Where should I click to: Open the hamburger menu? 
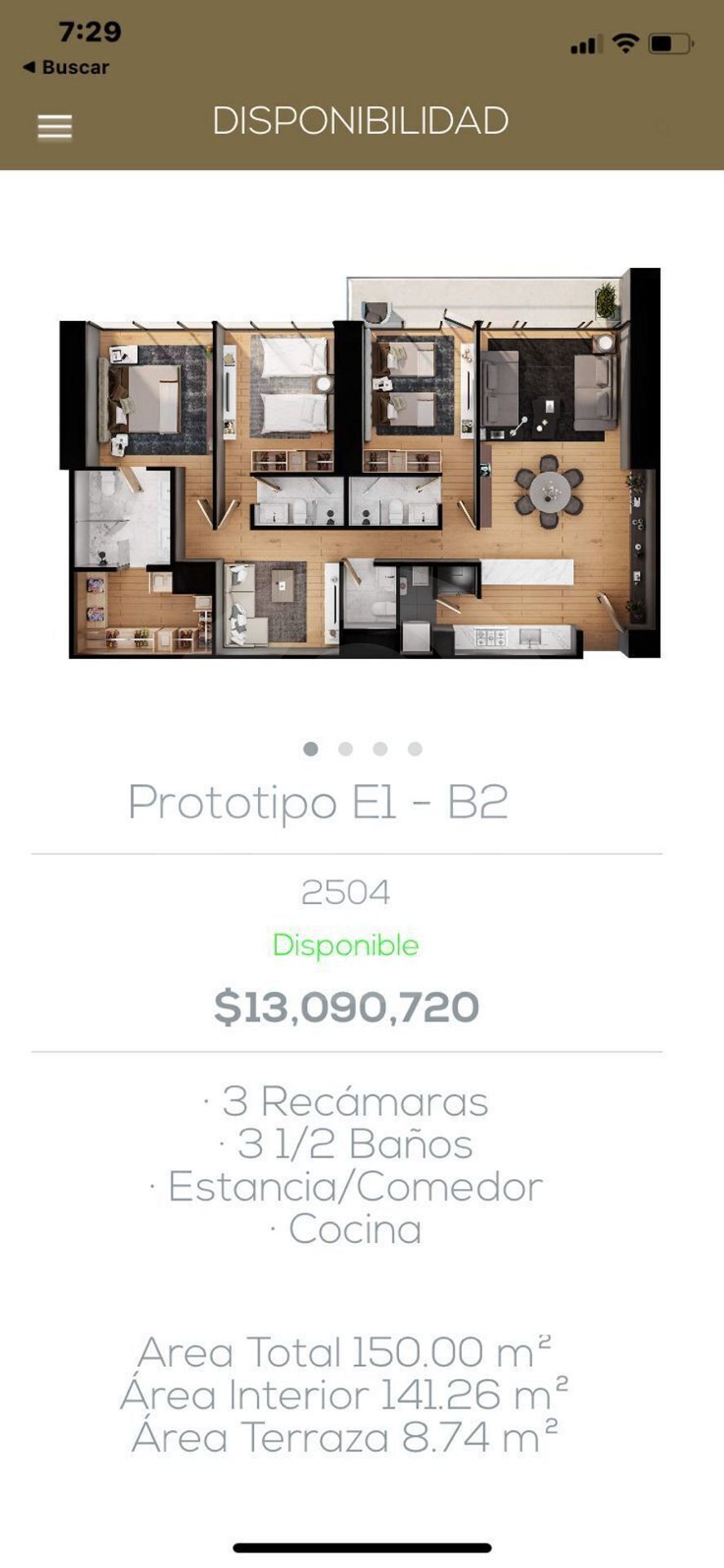(55, 127)
